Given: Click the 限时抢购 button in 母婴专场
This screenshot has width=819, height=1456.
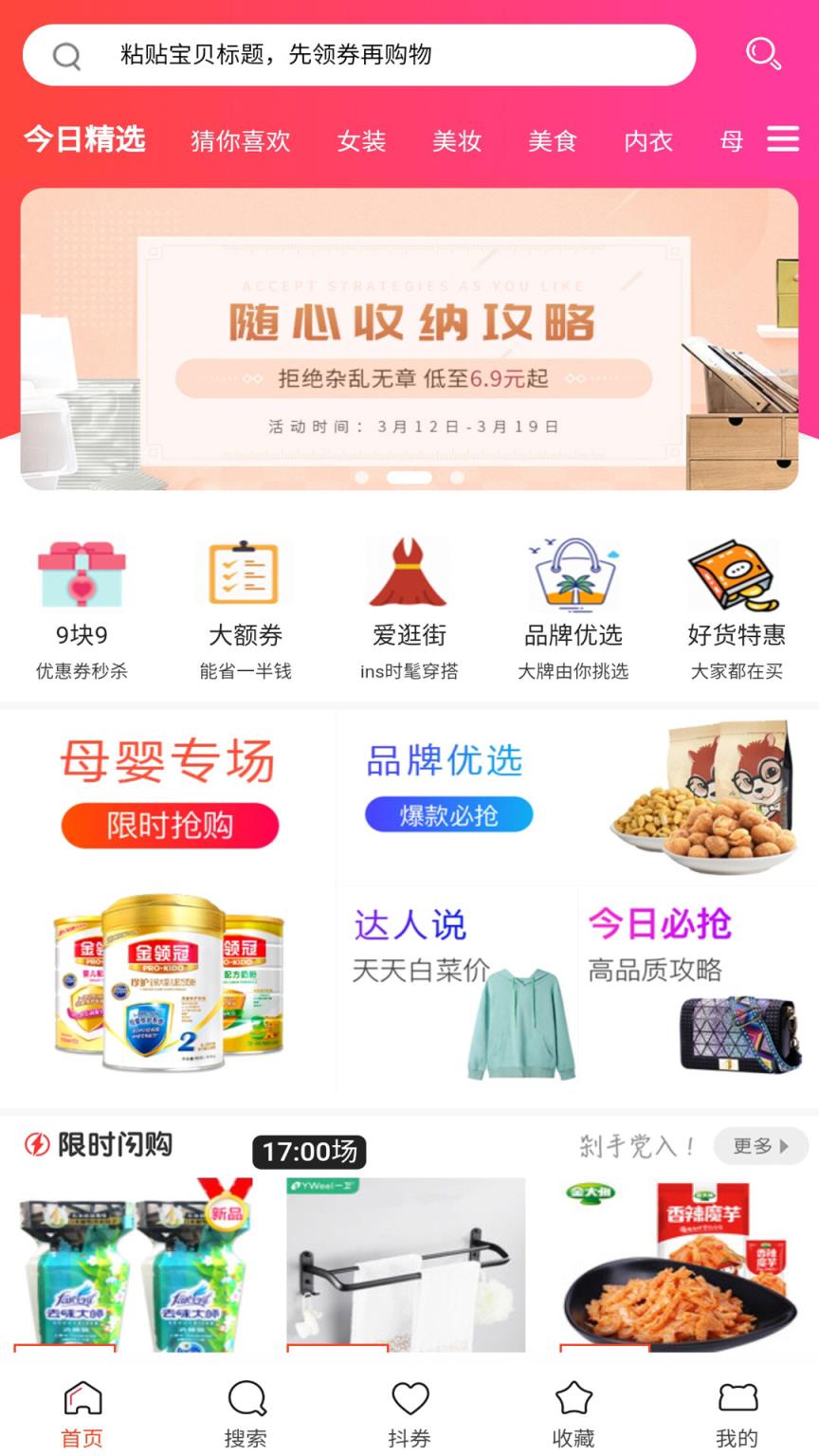Looking at the screenshot, I should click(171, 825).
